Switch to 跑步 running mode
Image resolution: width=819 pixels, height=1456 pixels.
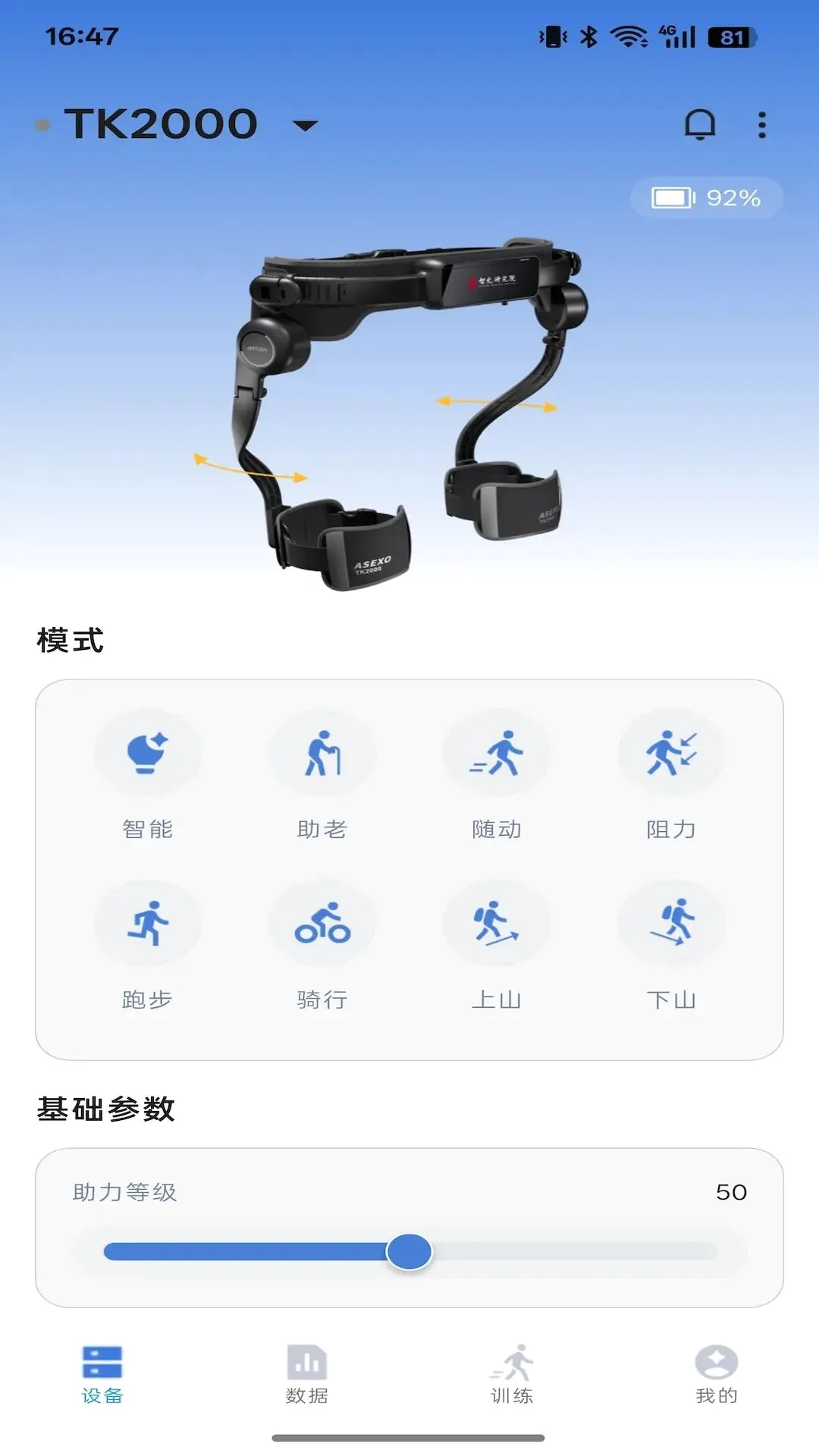pos(147,946)
